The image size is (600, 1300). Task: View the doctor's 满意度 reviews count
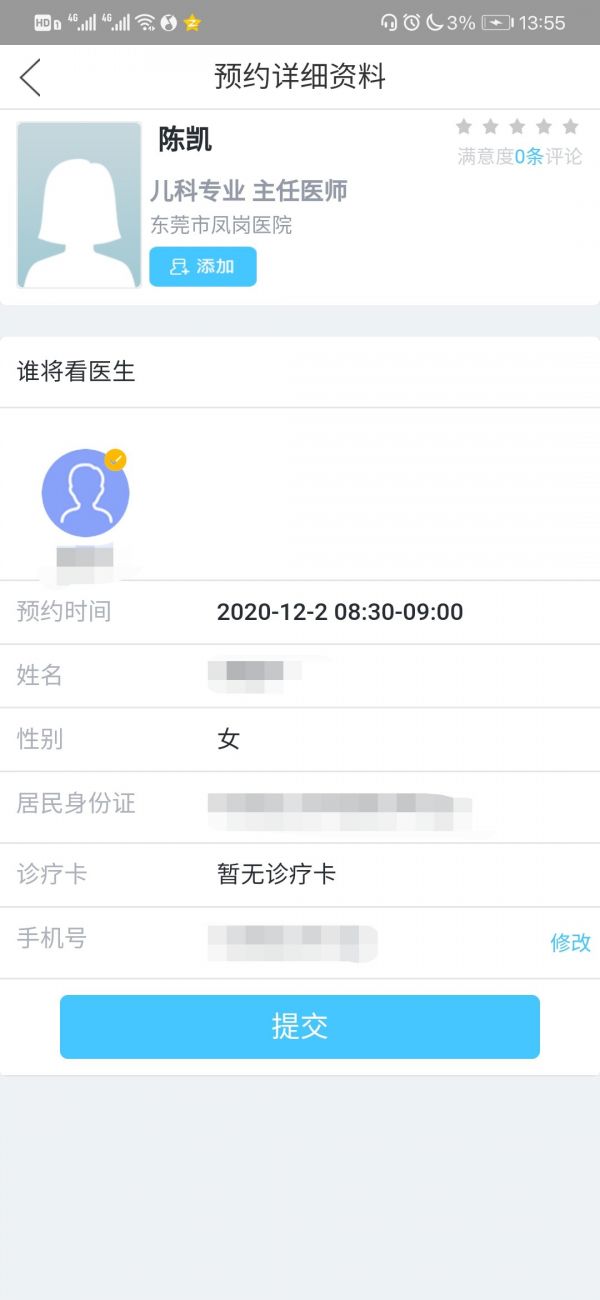coord(519,157)
